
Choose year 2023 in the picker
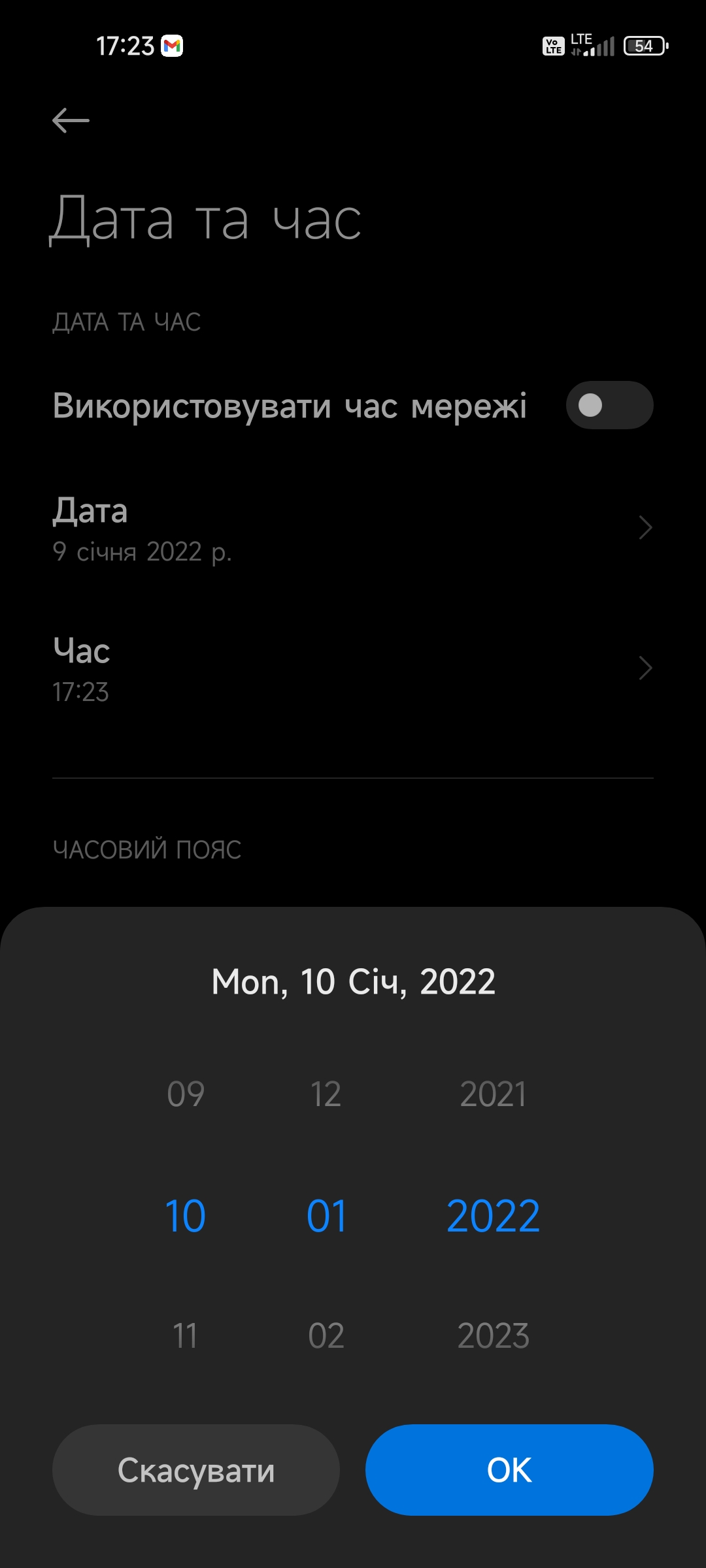click(x=493, y=1336)
